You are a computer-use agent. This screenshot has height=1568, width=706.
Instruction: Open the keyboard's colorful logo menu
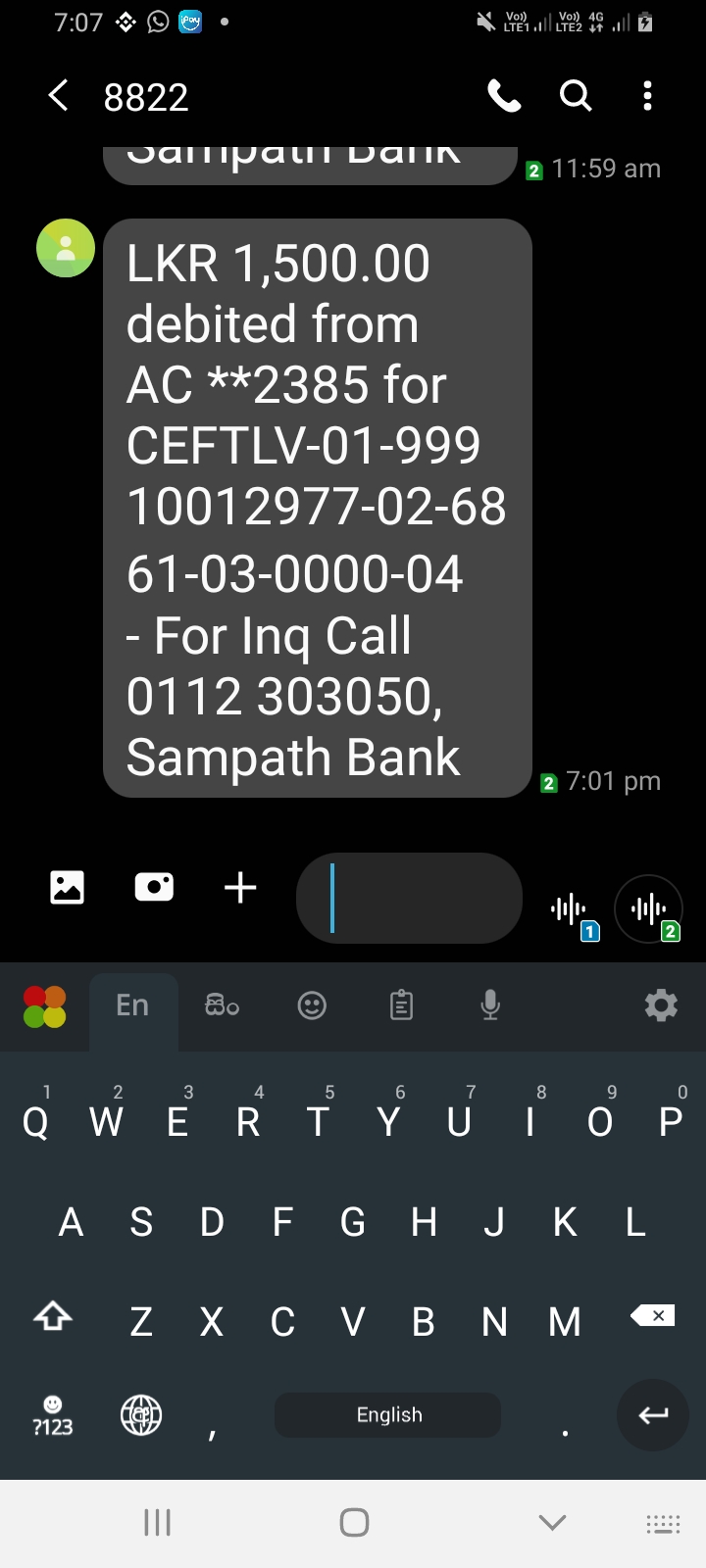(45, 1006)
